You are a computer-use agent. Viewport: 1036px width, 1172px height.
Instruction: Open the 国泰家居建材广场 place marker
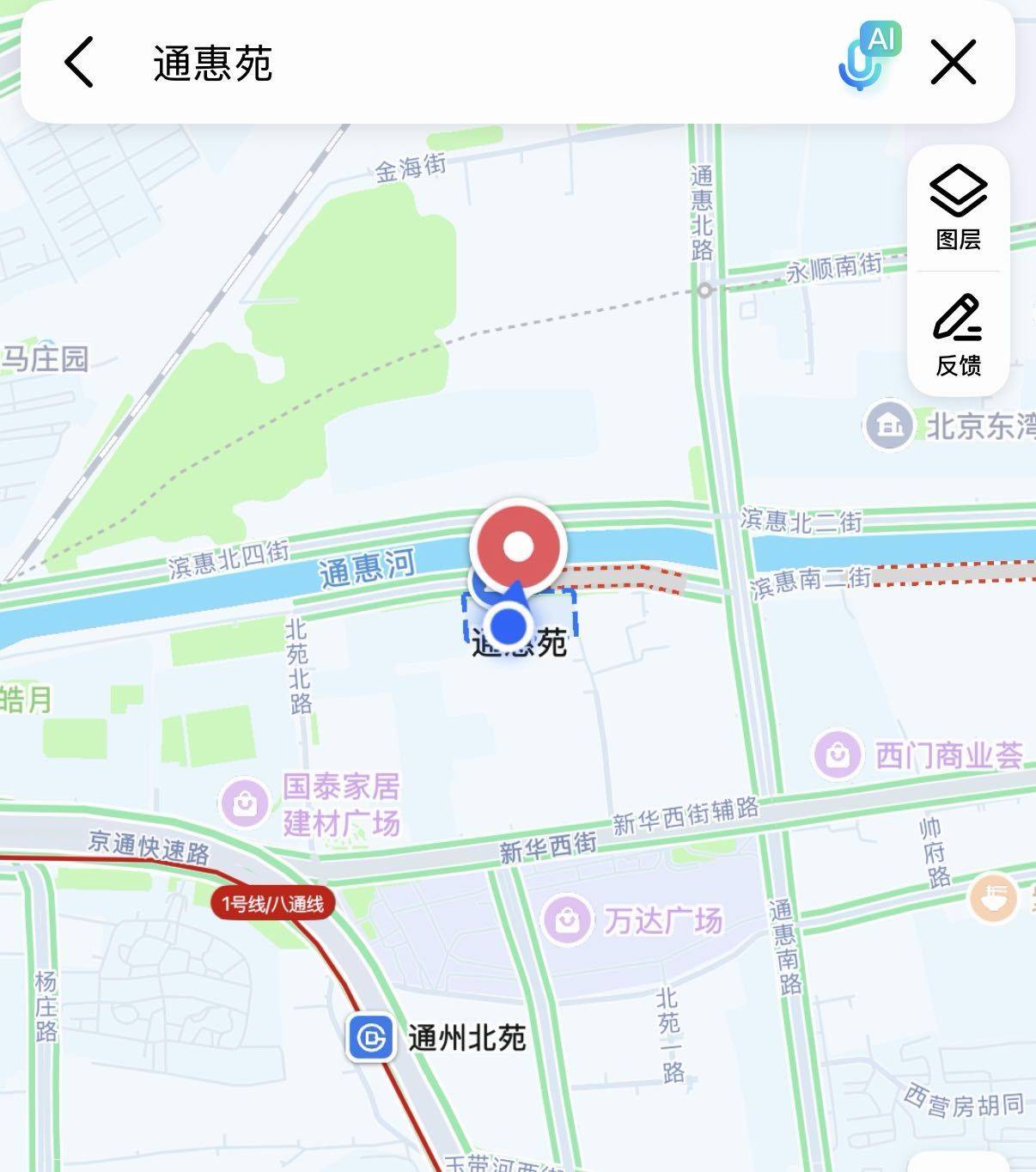click(246, 804)
